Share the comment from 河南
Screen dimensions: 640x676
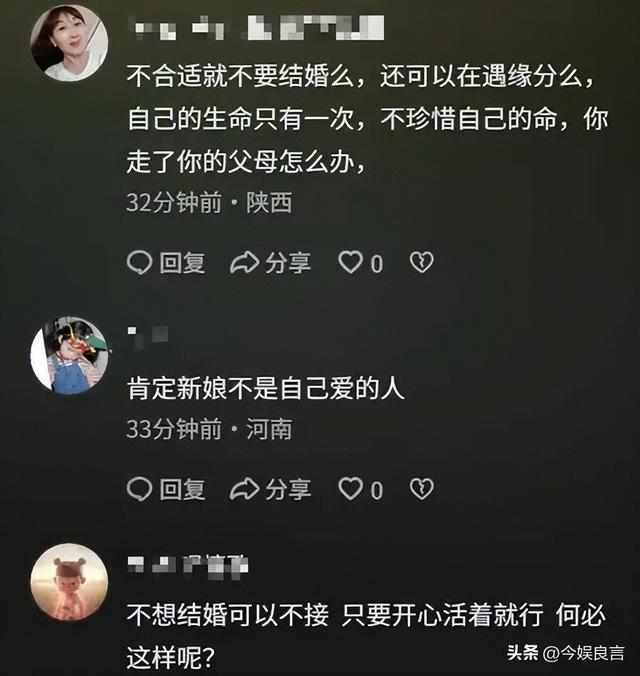click(x=270, y=489)
